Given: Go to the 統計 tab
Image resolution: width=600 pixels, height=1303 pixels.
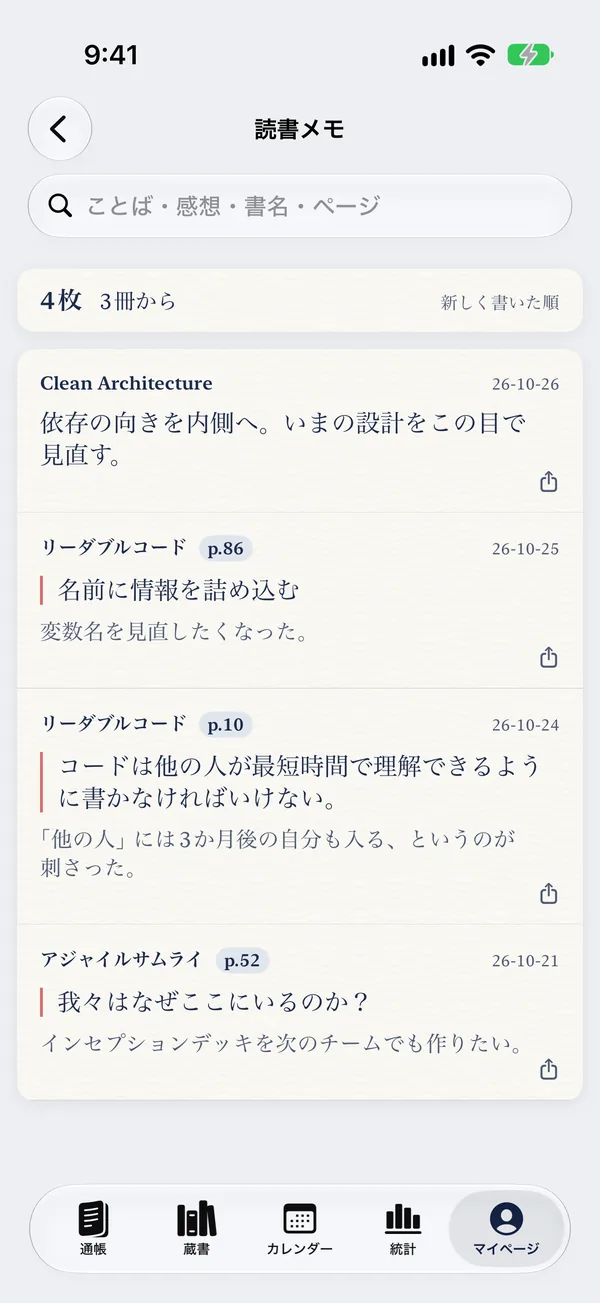Looking at the screenshot, I should pos(403,1228).
